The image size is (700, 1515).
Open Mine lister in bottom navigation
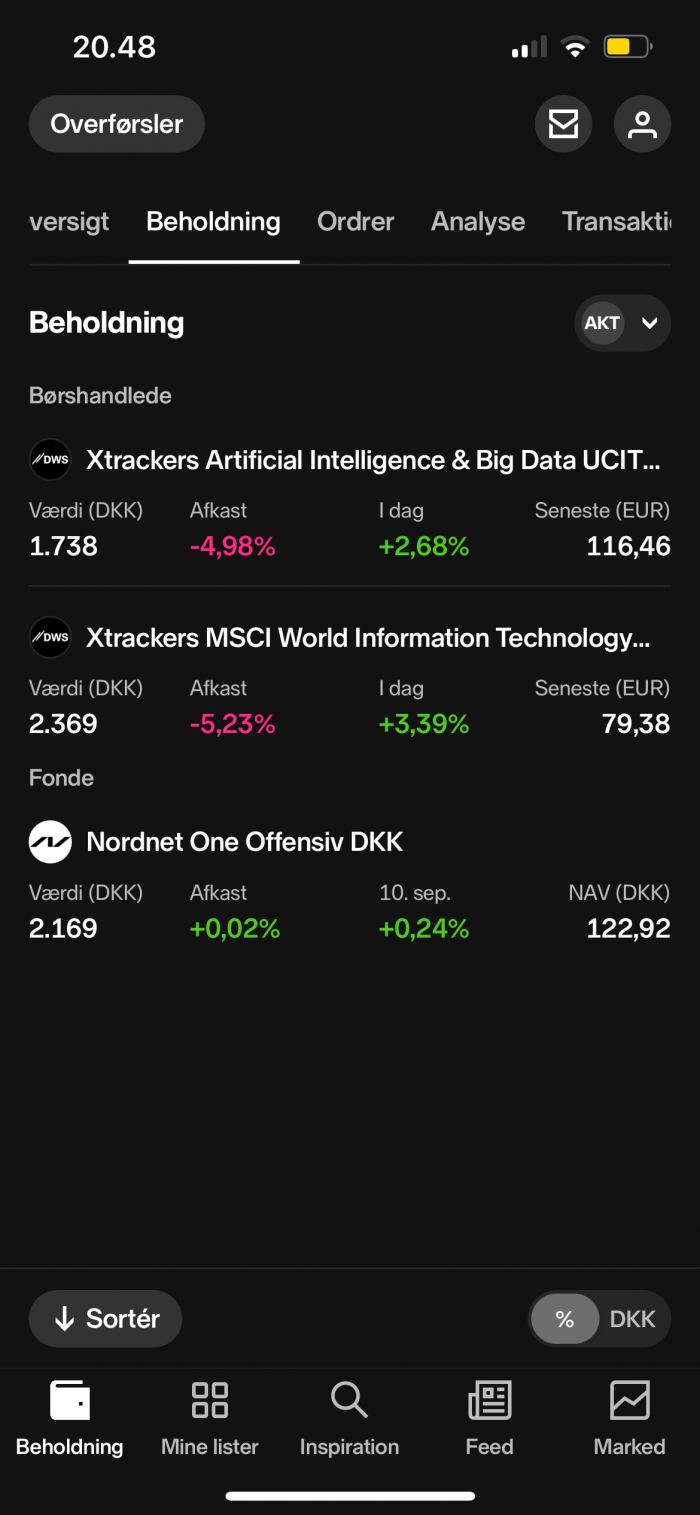210,1418
